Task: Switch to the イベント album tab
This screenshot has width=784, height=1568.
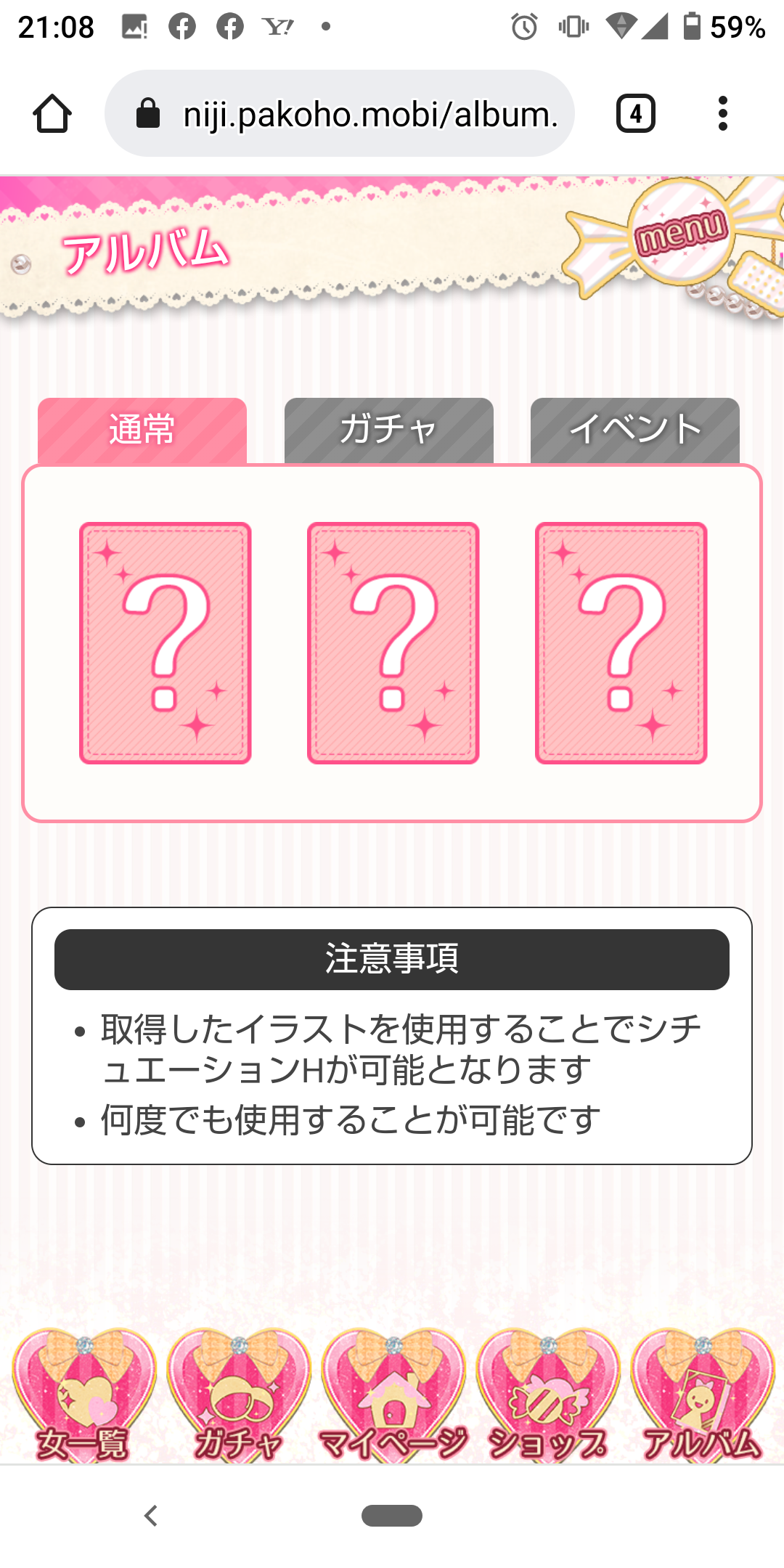Action: [x=634, y=430]
